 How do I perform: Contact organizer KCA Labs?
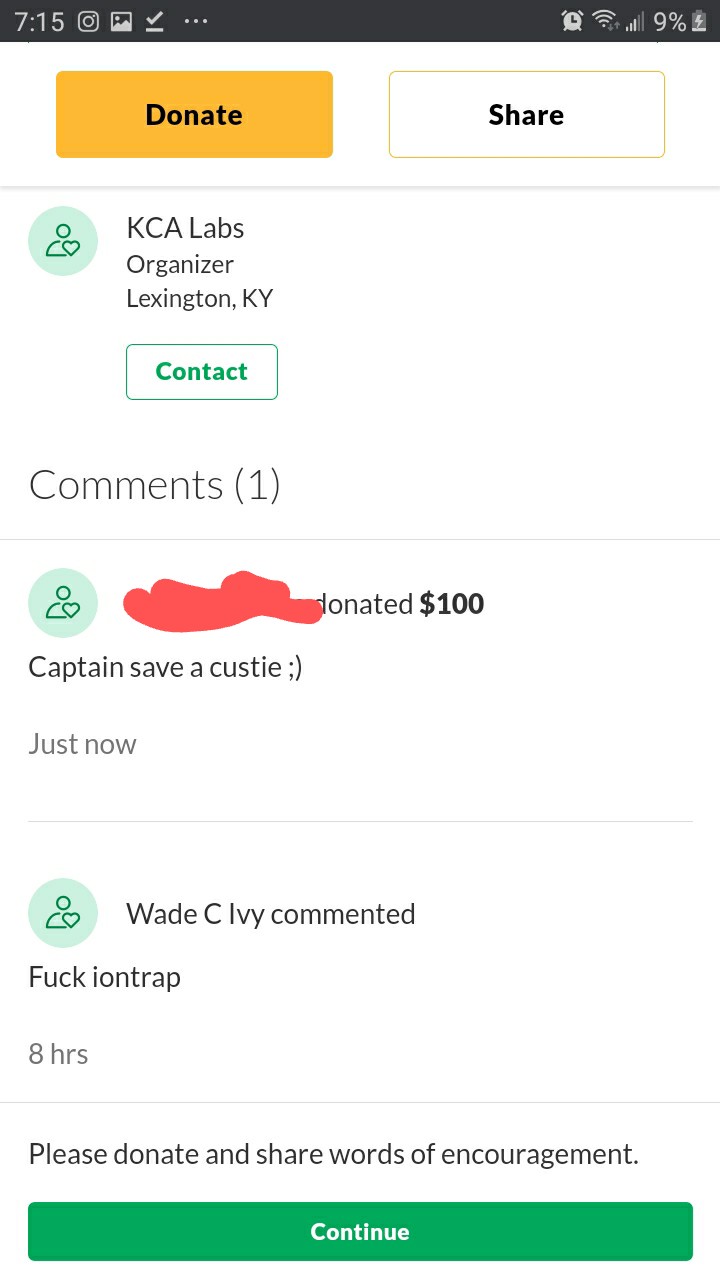tap(201, 372)
